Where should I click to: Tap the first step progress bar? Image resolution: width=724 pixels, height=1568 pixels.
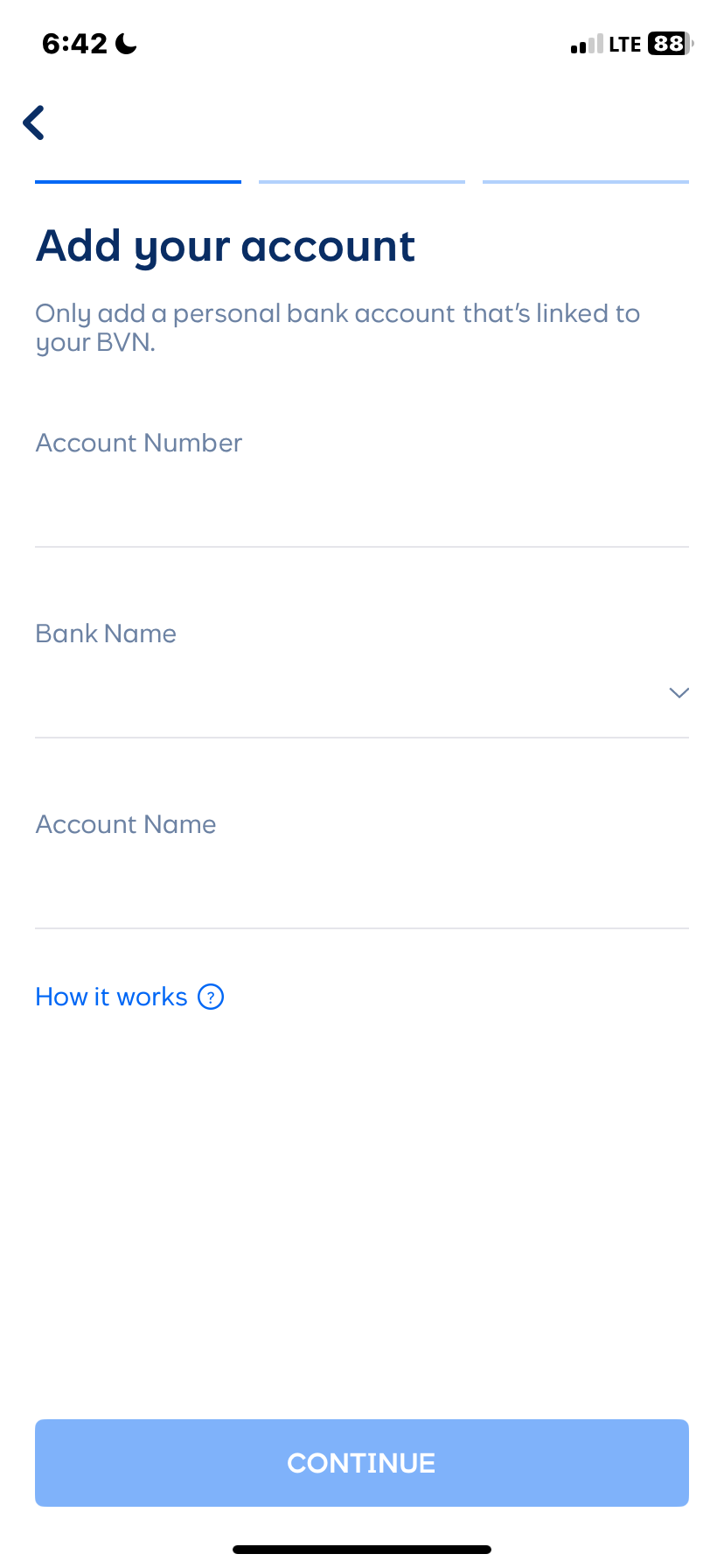click(x=137, y=181)
